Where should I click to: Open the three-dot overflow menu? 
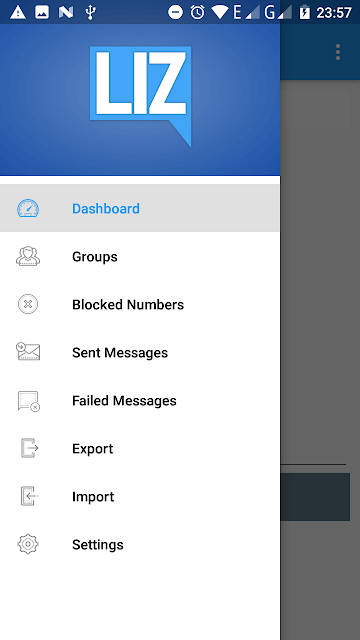pyautogui.click(x=338, y=52)
